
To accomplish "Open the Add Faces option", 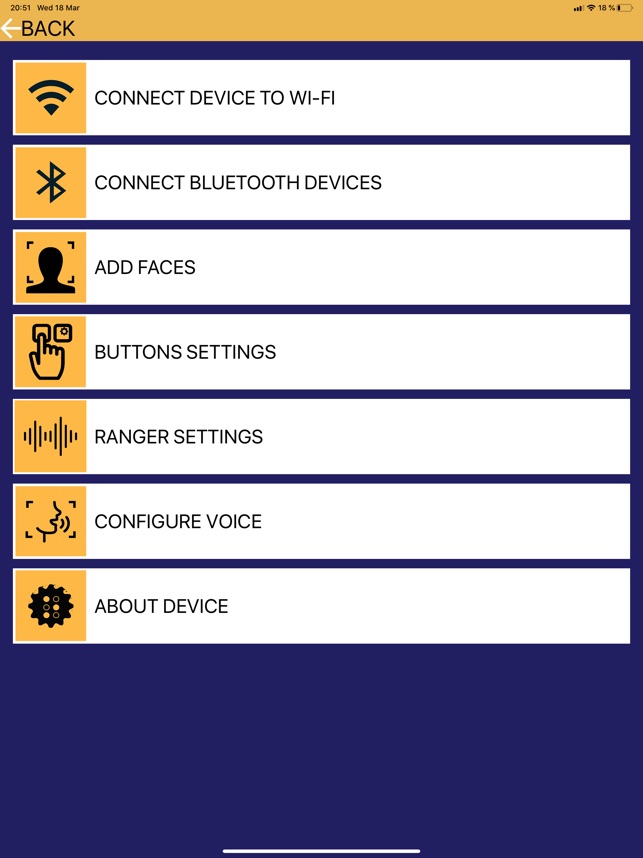I will (x=321, y=267).
